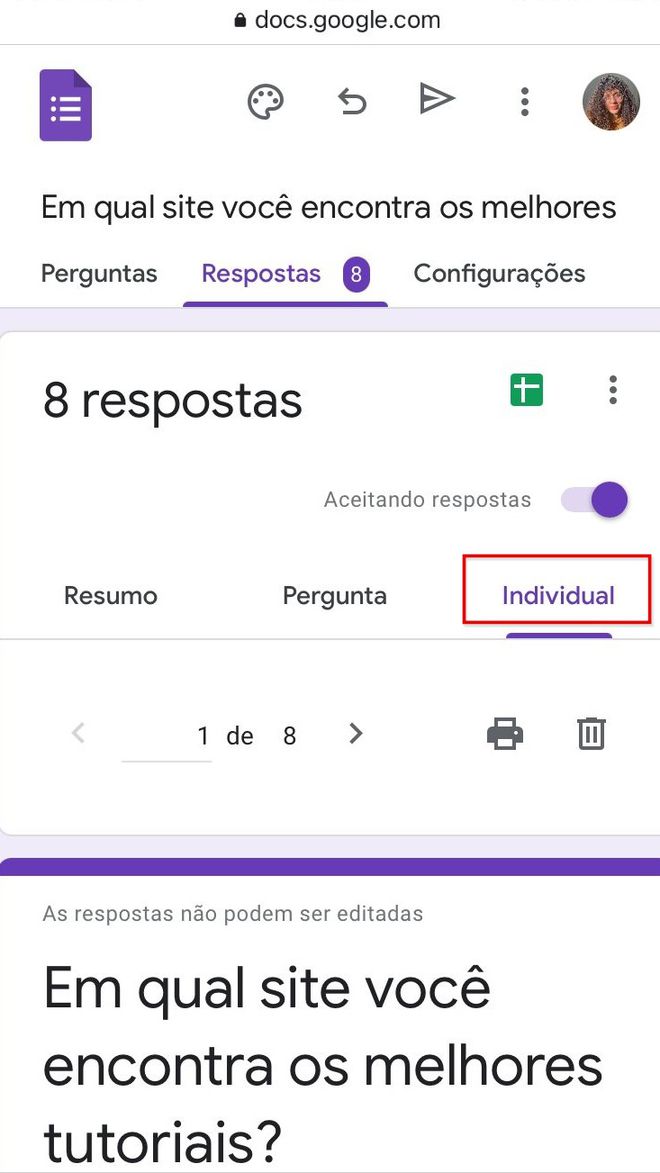This screenshot has width=660, height=1173.
Task: Open the Configurações tab
Action: click(x=499, y=273)
